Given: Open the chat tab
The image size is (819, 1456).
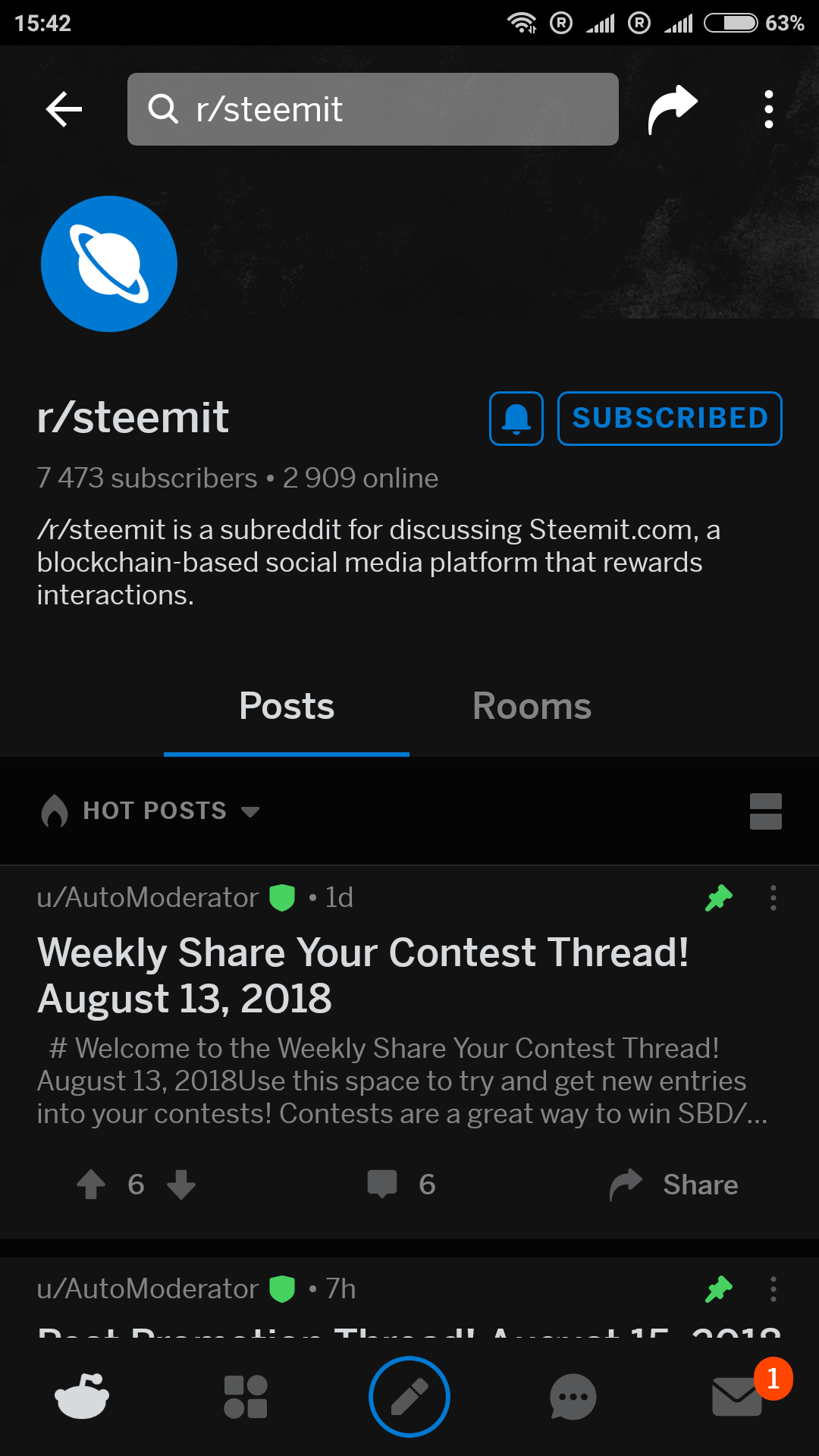Looking at the screenshot, I should click(x=573, y=1397).
